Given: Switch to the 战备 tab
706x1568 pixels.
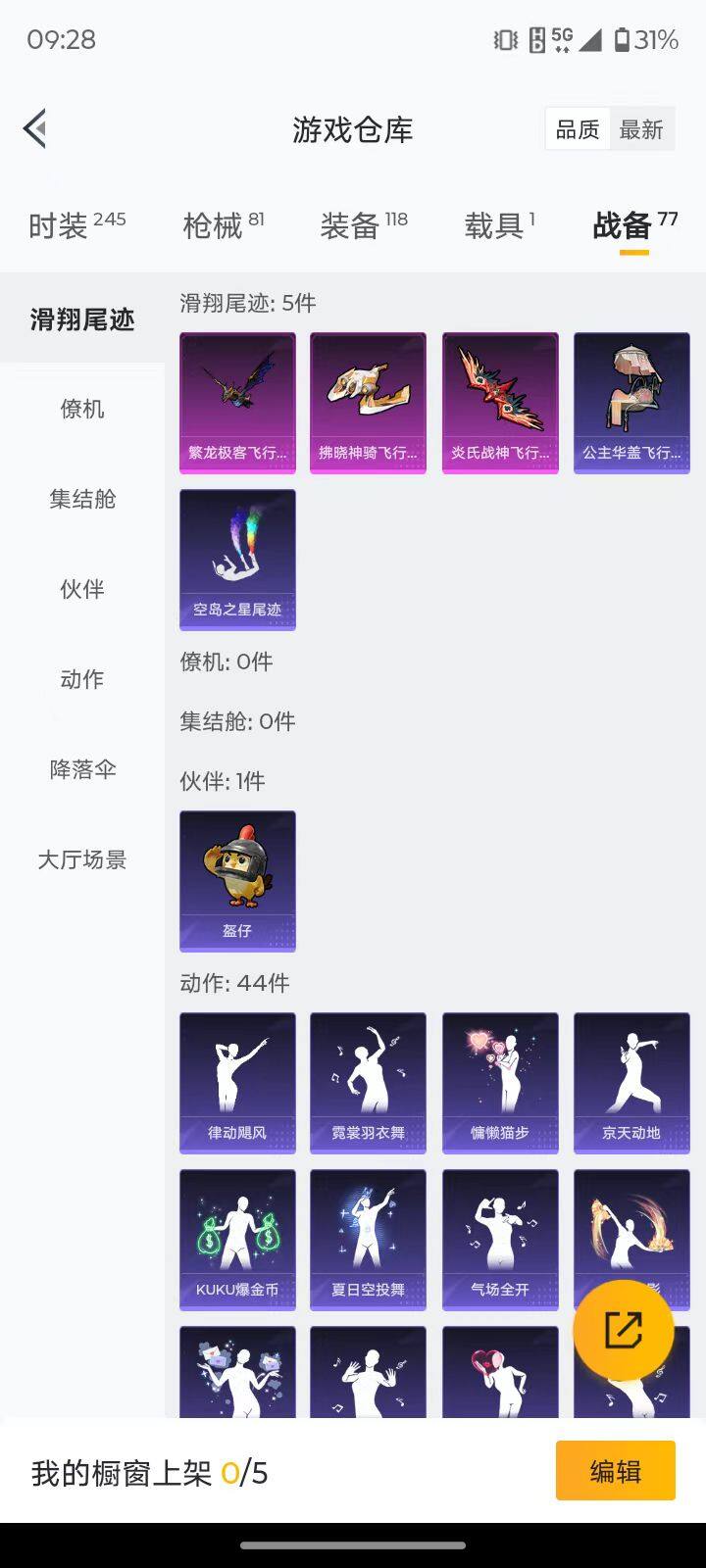Looking at the screenshot, I should 624,225.
